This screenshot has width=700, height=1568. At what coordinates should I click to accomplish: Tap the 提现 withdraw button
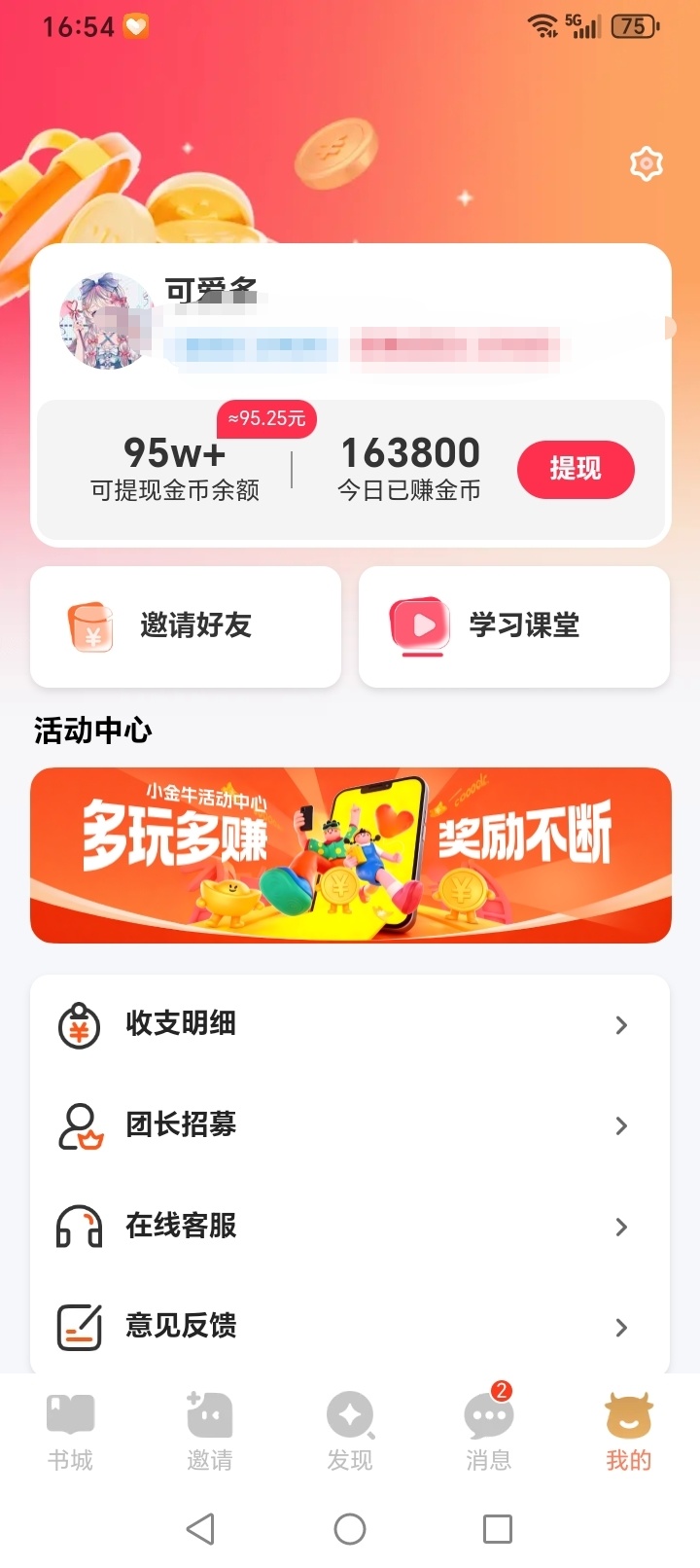click(576, 469)
